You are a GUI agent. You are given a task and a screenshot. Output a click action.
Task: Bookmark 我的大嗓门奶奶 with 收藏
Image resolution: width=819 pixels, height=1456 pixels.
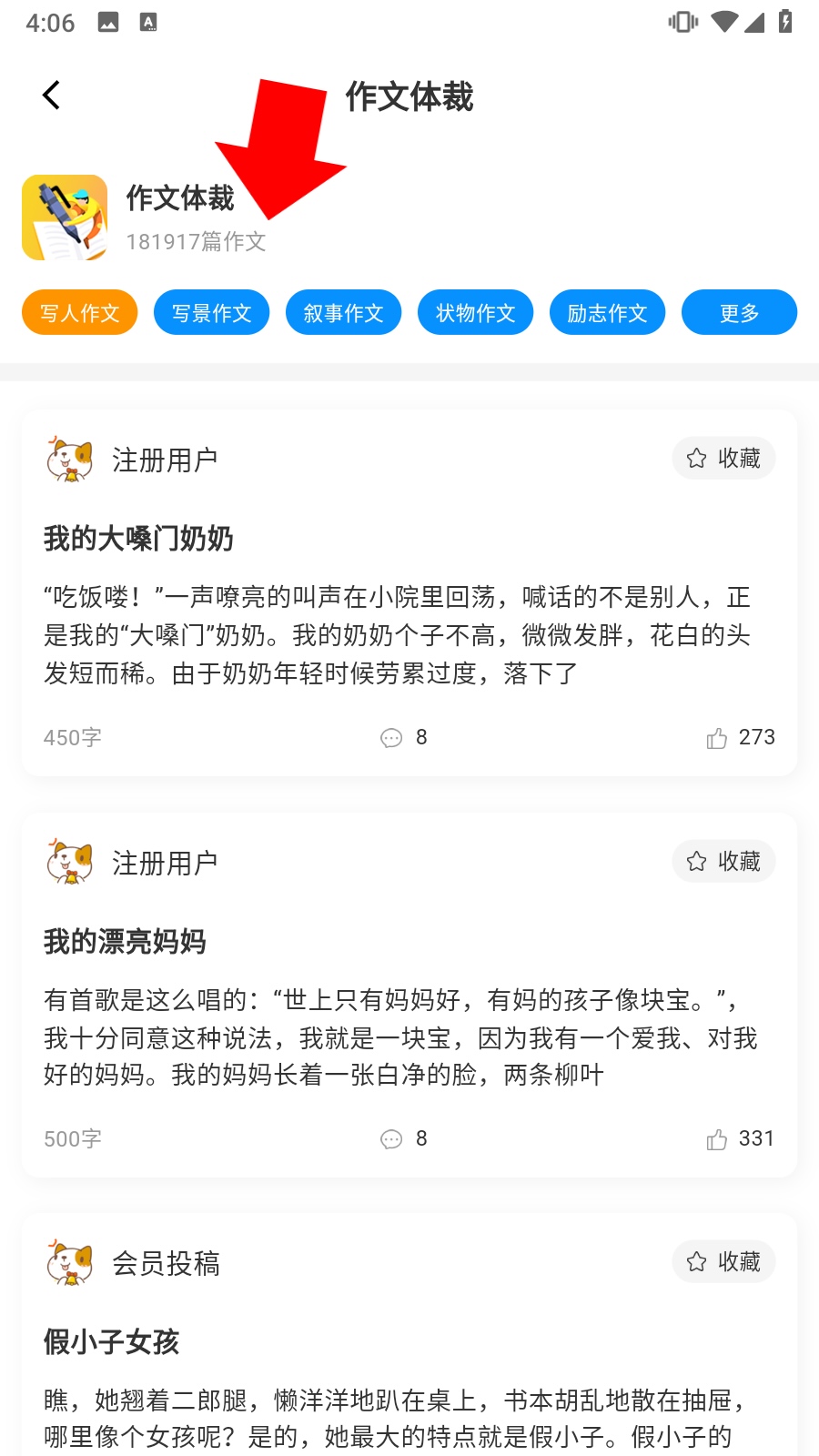723,458
